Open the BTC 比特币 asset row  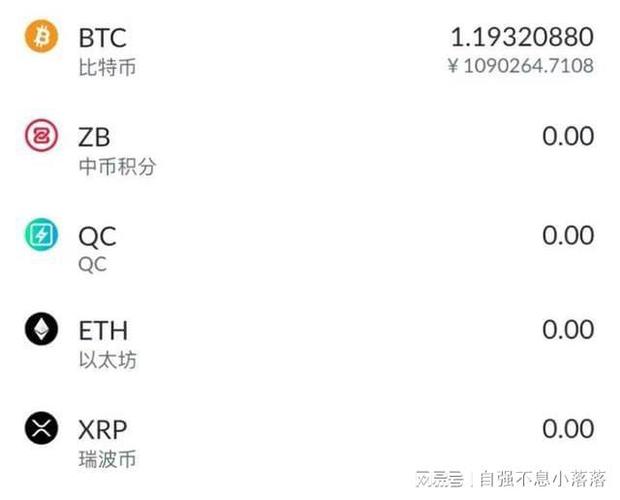pyautogui.click(x=310, y=50)
